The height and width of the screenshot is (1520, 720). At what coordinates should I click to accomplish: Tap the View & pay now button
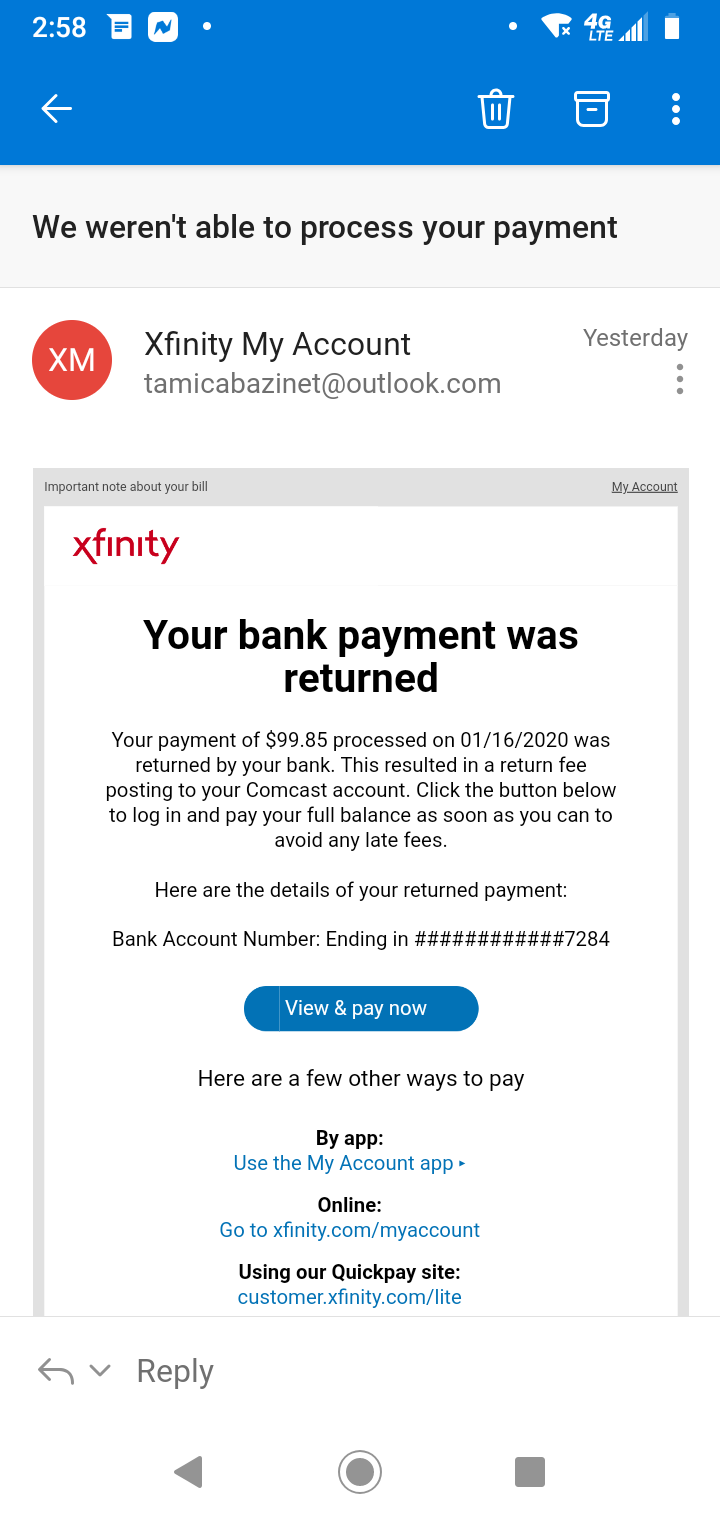[x=361, y=1008]
